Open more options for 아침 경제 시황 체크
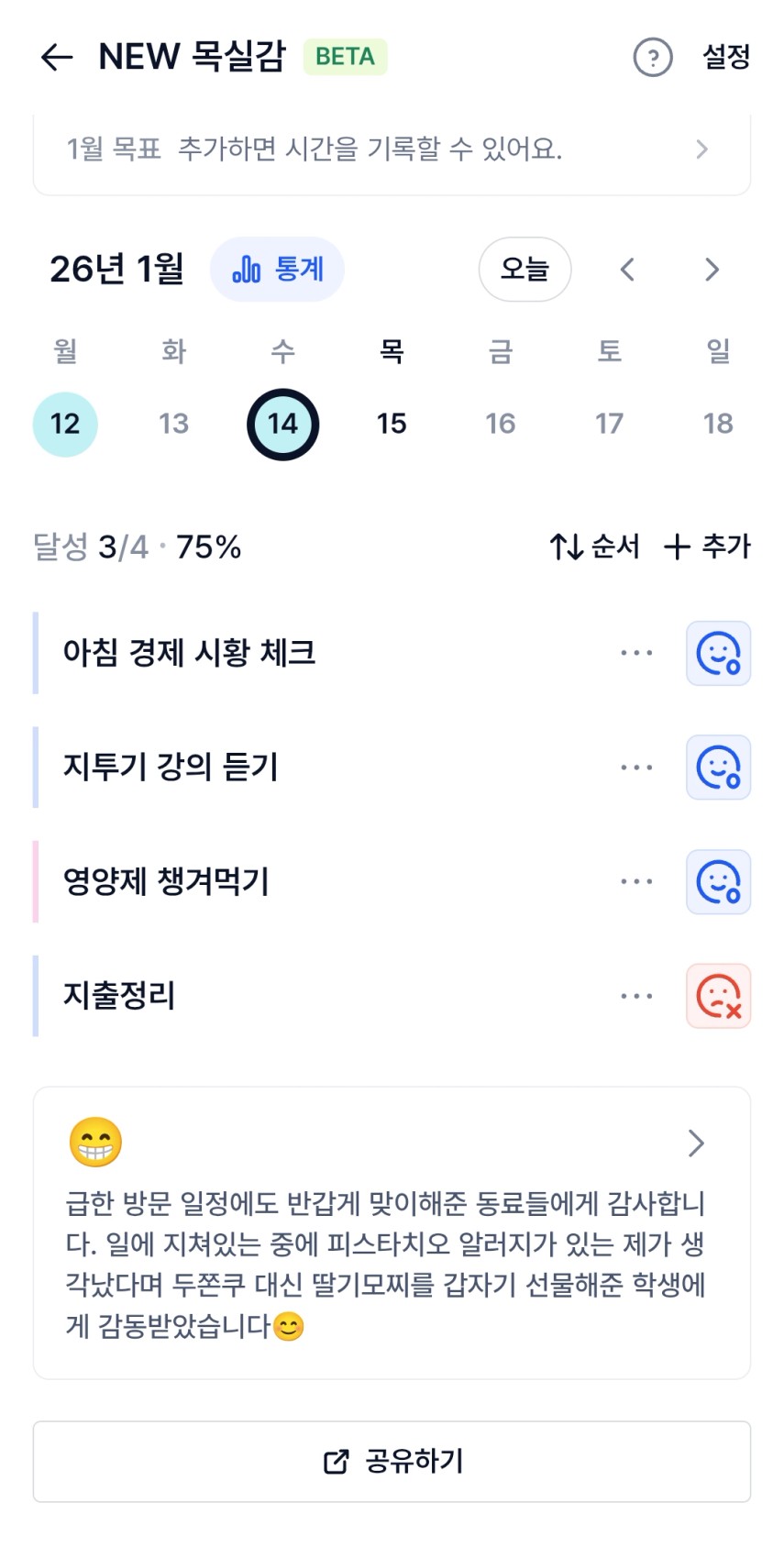The width and height of the screenshot is (784, 1547). [x=636, y=653]
